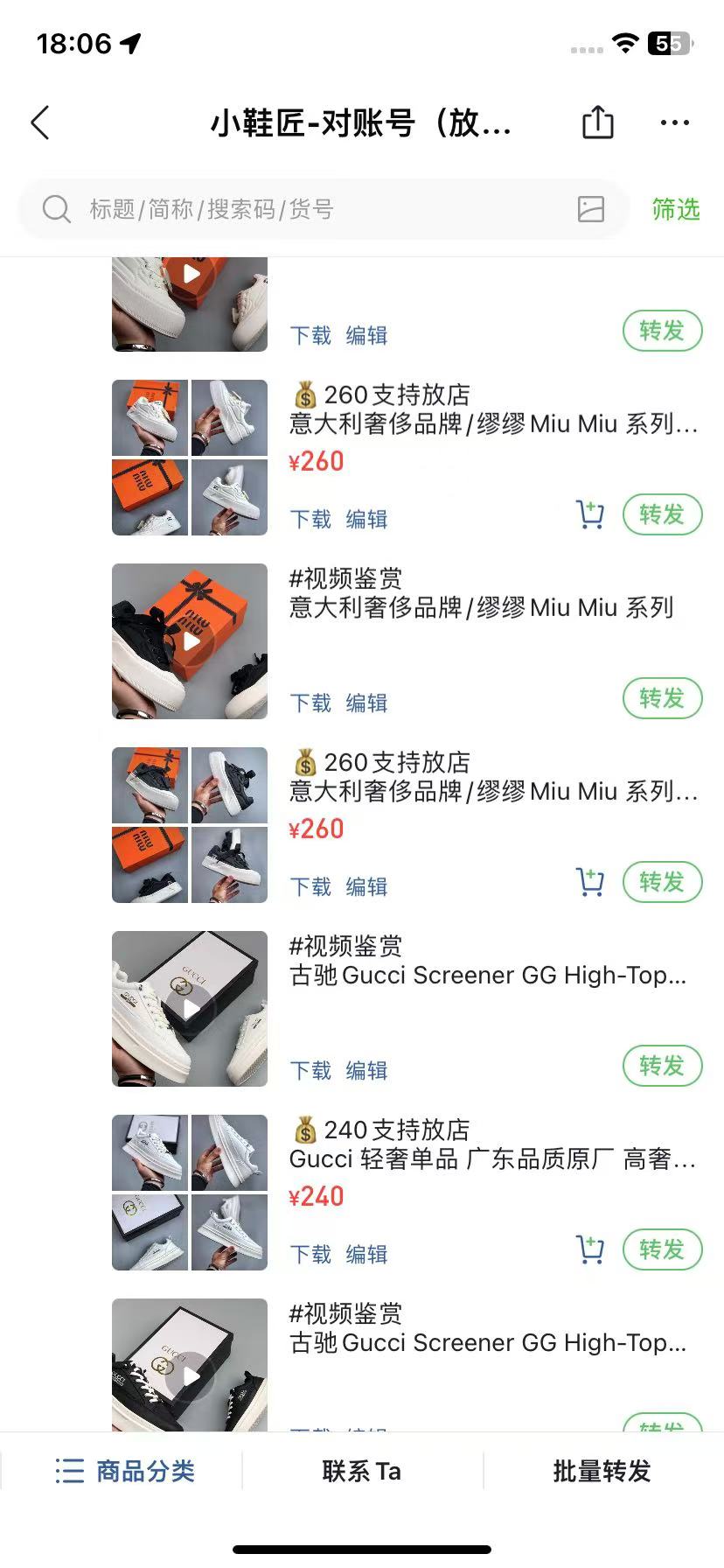Screen dimensions: 724x1568
Task: Open the three-dot overflow menu
Action: click(675, 122)
